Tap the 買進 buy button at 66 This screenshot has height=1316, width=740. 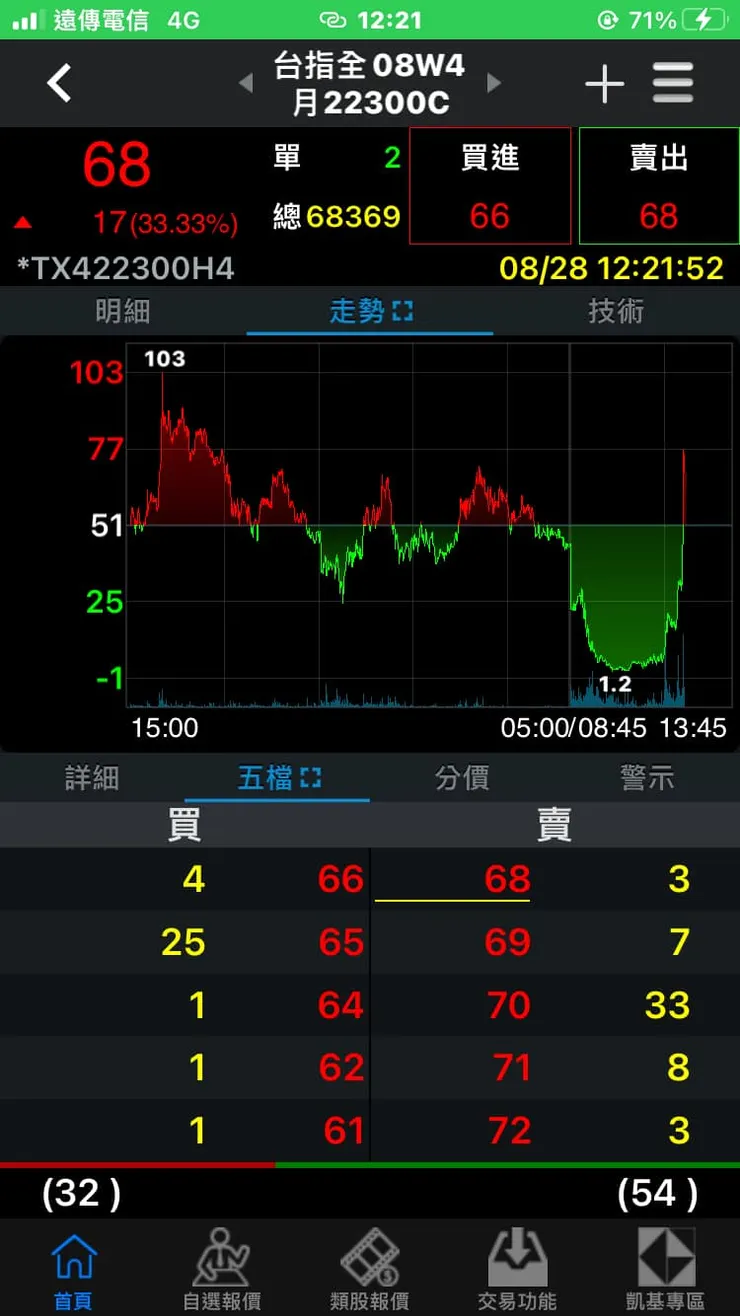coord(490,186)
